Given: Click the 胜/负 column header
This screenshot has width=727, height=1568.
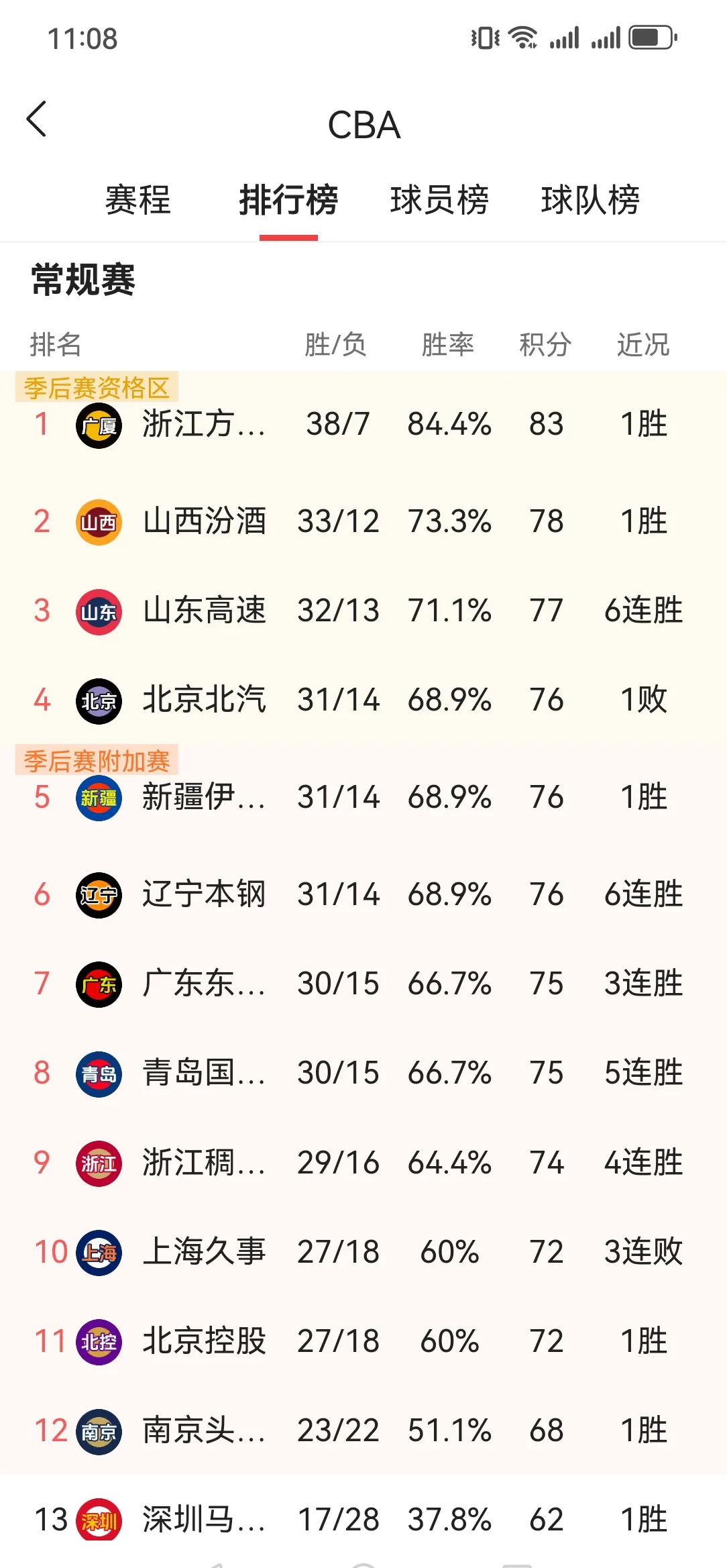Looking at the screenshot, I should tap(335, 344).
